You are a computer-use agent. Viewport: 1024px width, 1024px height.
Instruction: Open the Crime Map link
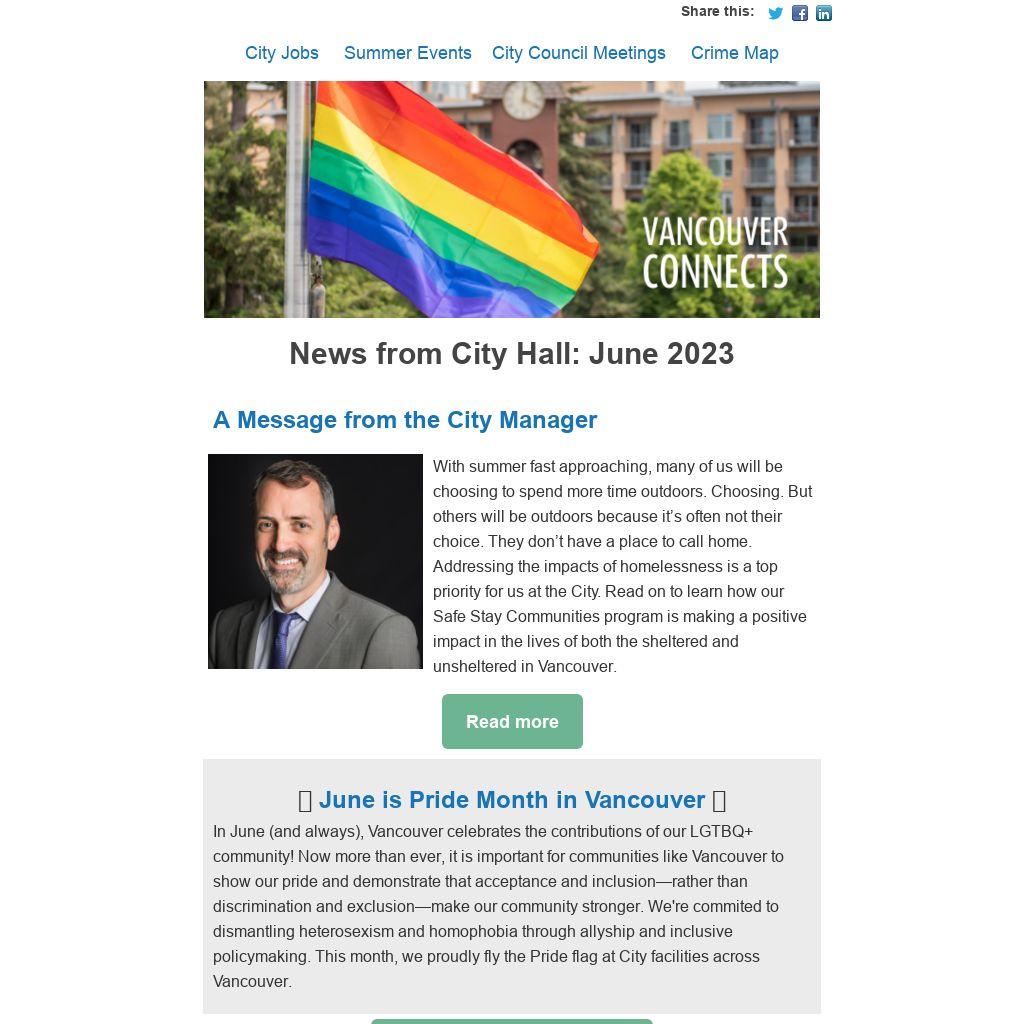click(734, 53)
